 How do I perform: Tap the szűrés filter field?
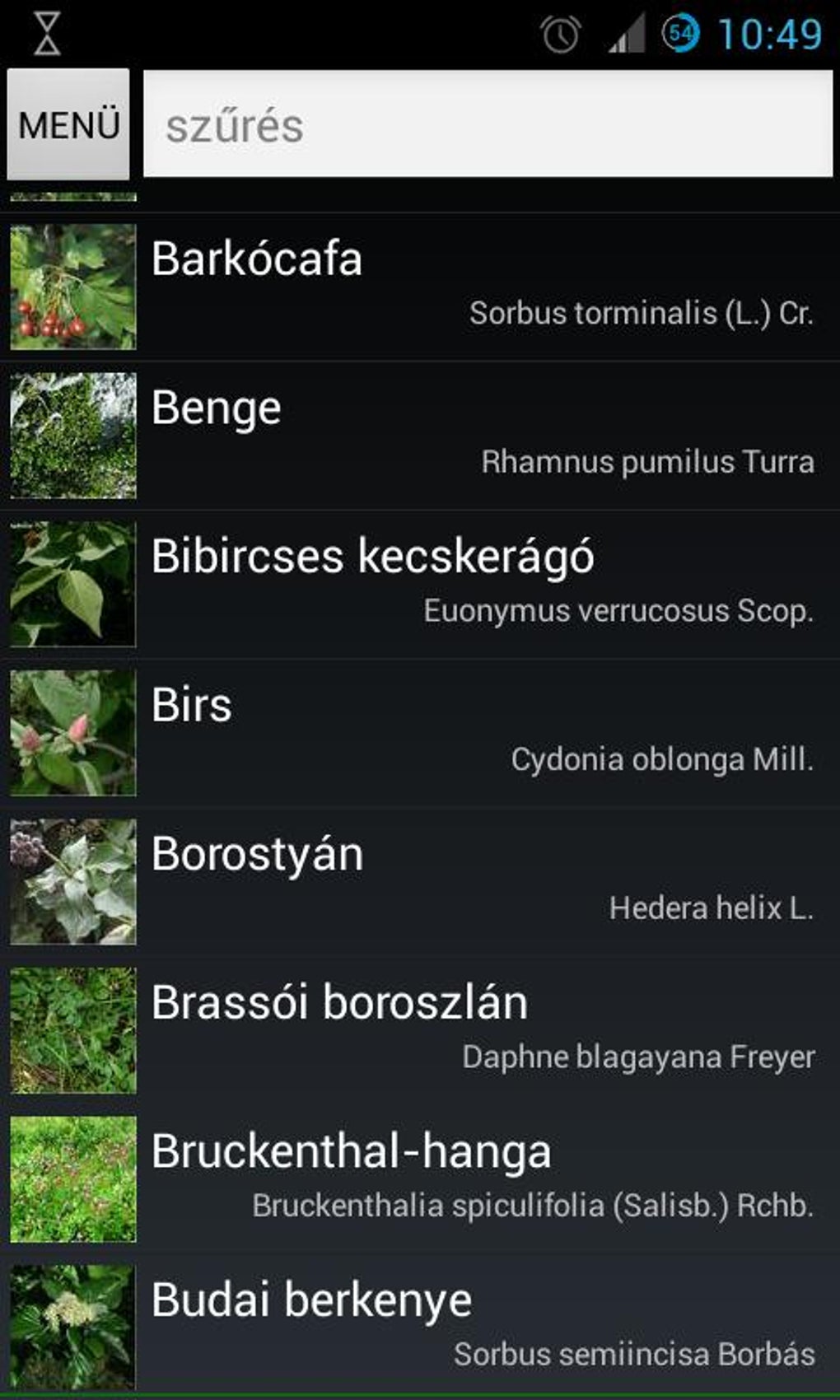488,124
